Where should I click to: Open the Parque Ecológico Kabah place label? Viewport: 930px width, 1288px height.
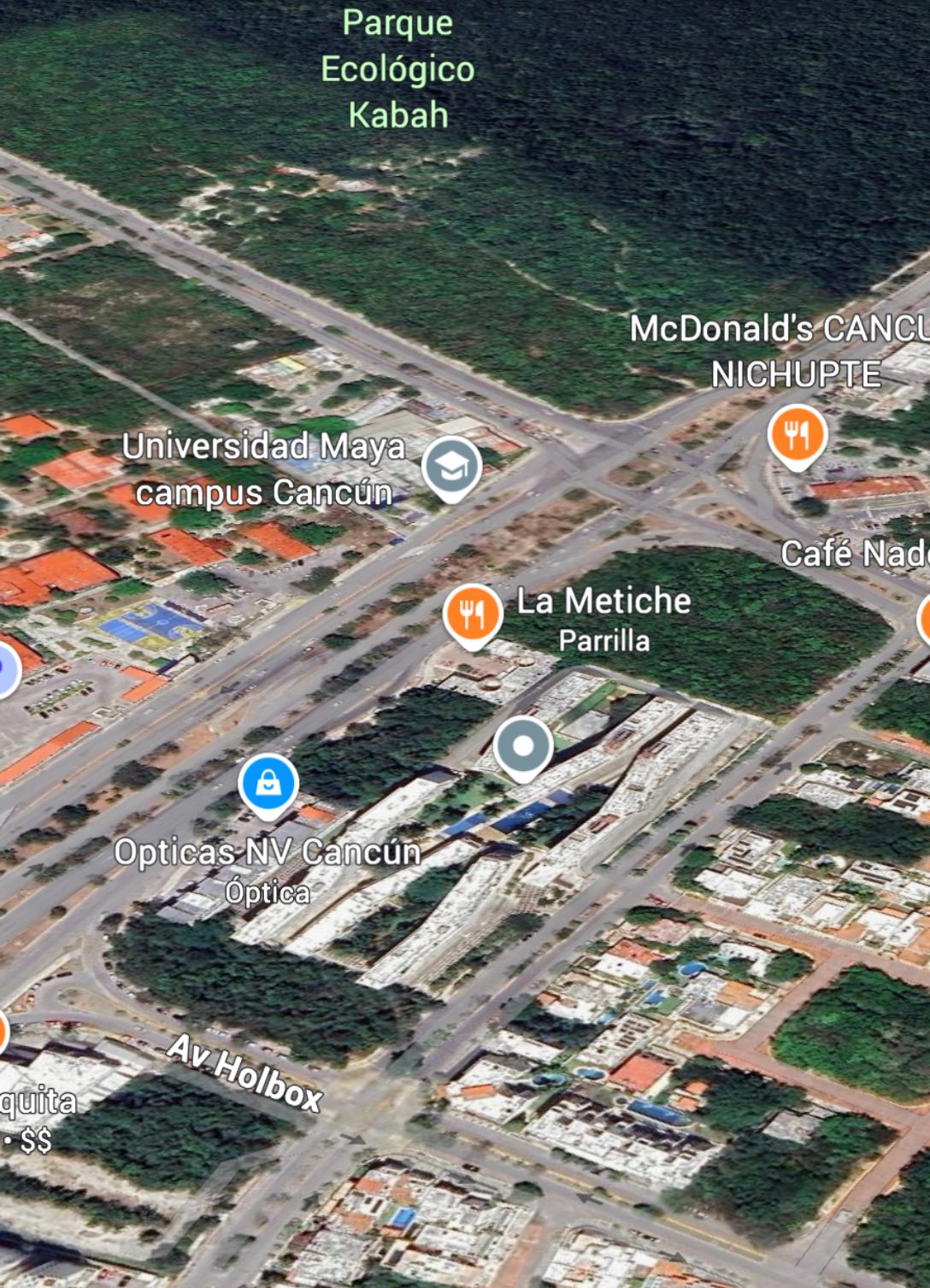point(397,69)
